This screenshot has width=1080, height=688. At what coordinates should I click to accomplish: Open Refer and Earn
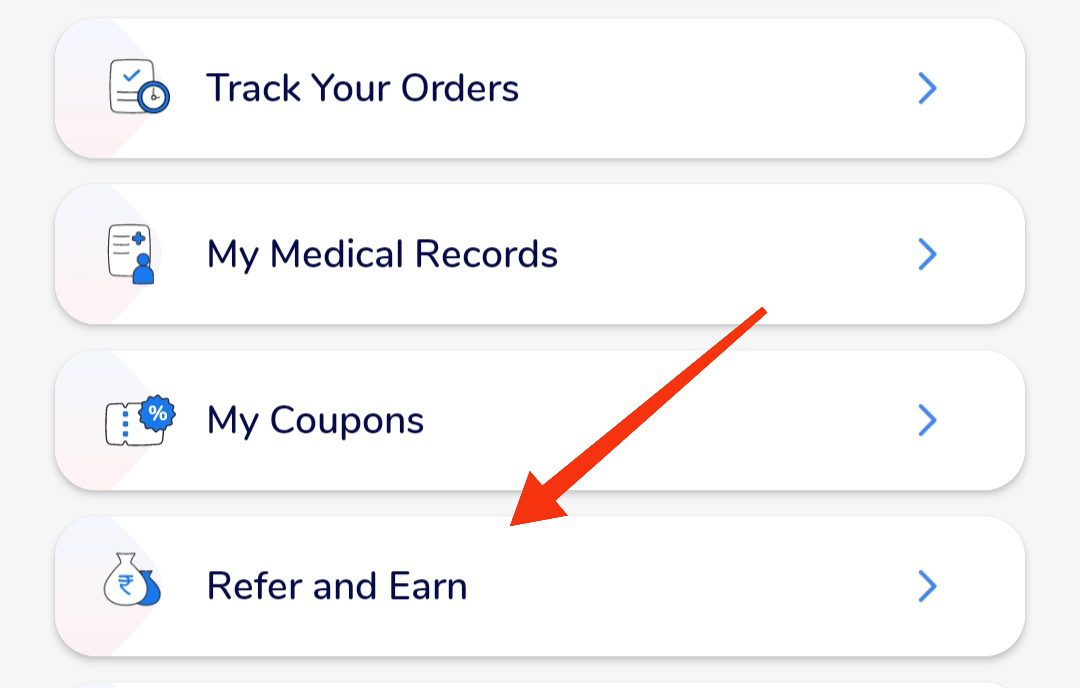(x=540, y=586)
